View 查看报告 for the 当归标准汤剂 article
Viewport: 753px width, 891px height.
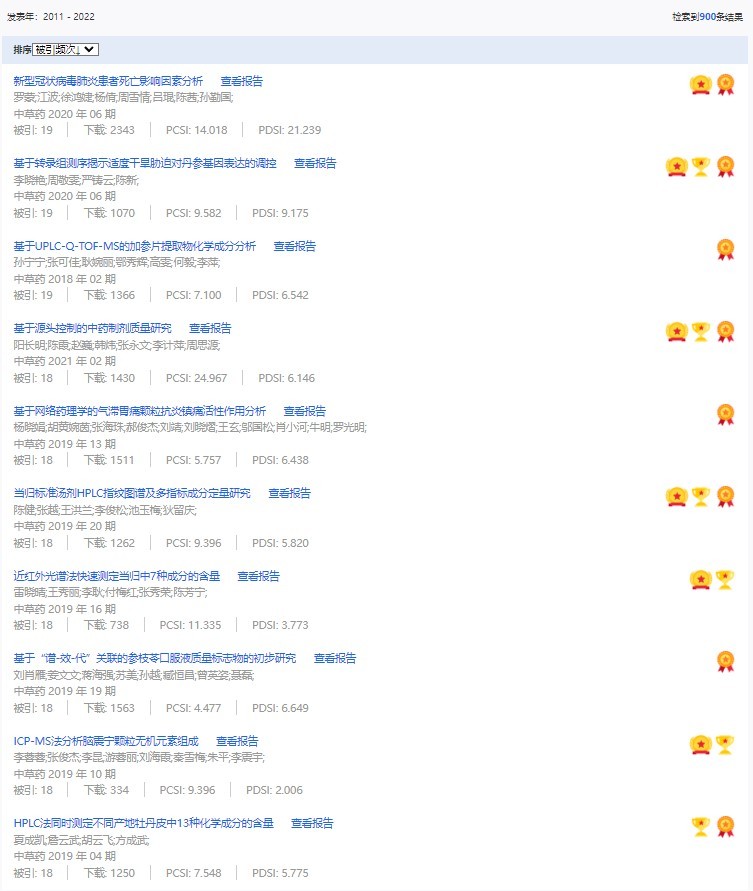click(x=290, y=493)
